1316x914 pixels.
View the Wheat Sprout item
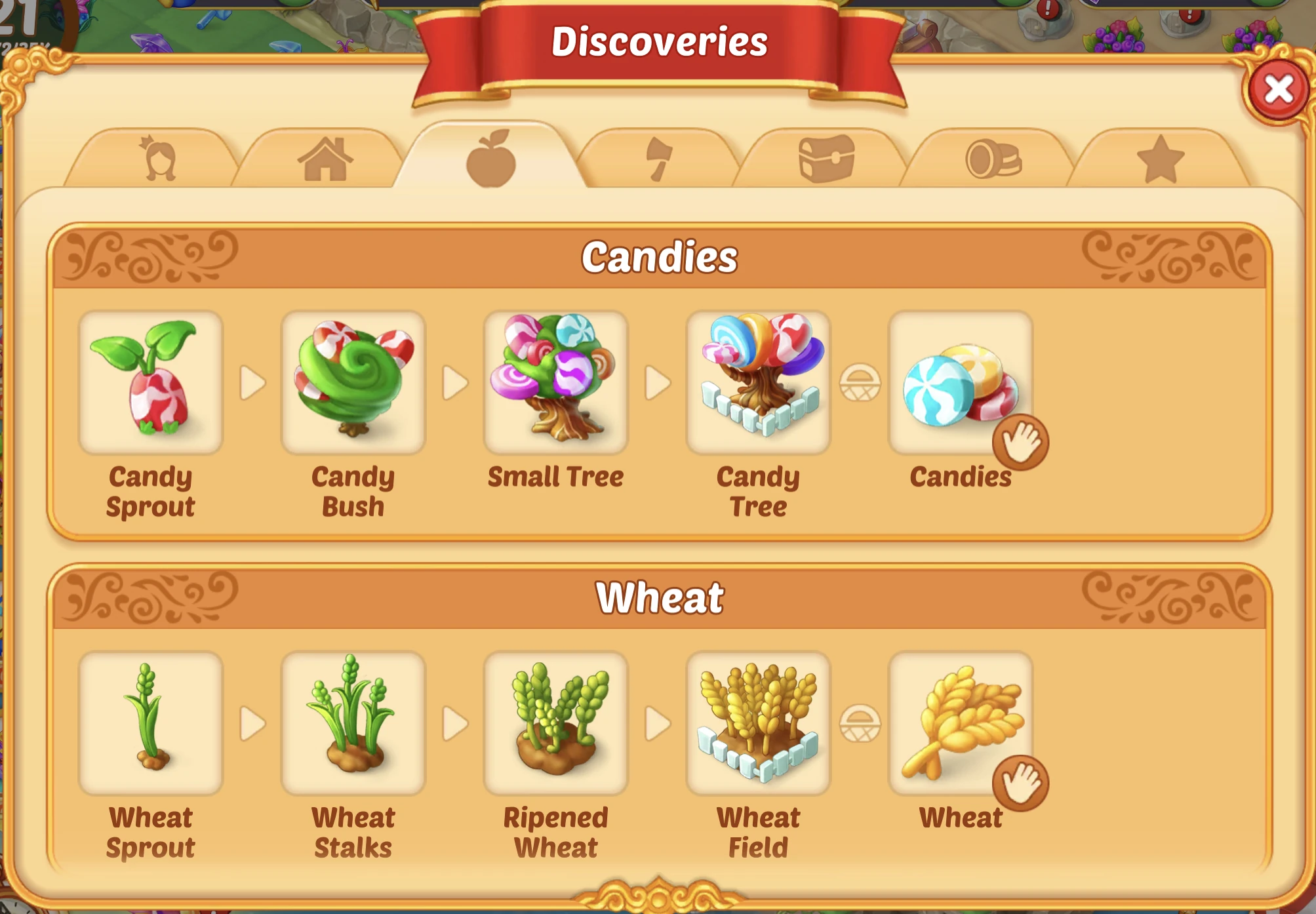tap(151, 723)
